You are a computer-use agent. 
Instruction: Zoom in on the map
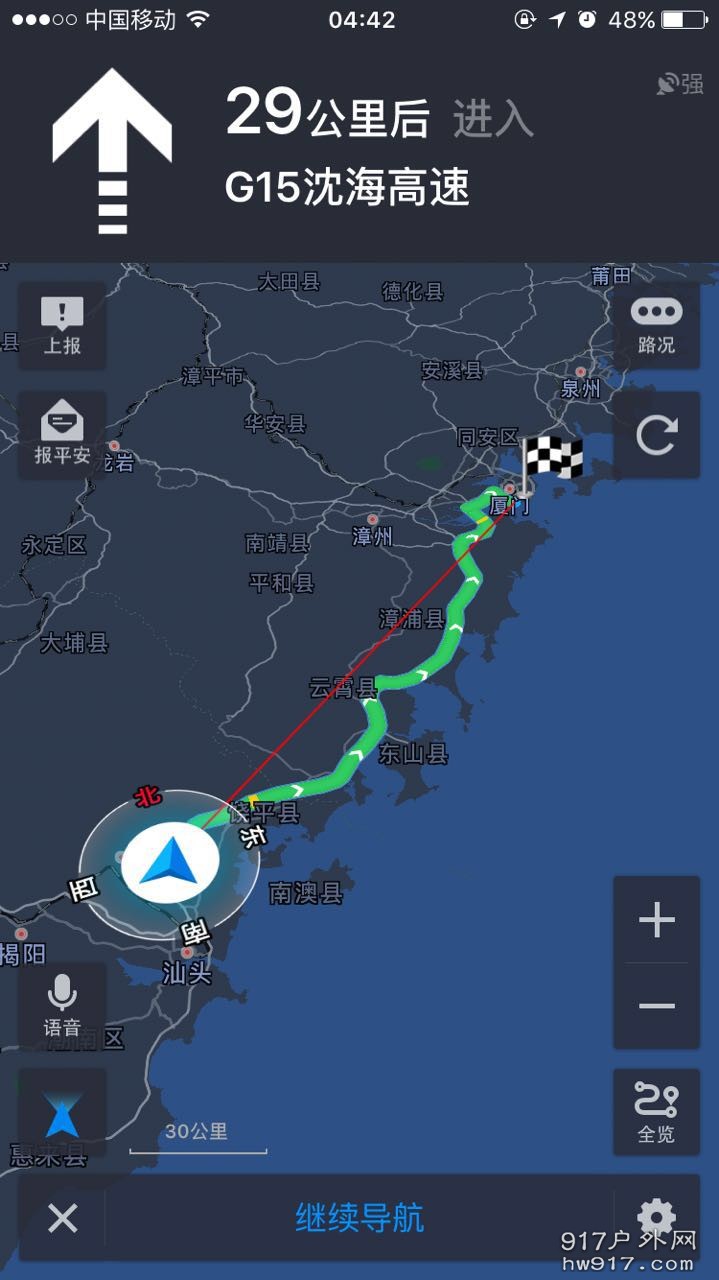point(656,920)
